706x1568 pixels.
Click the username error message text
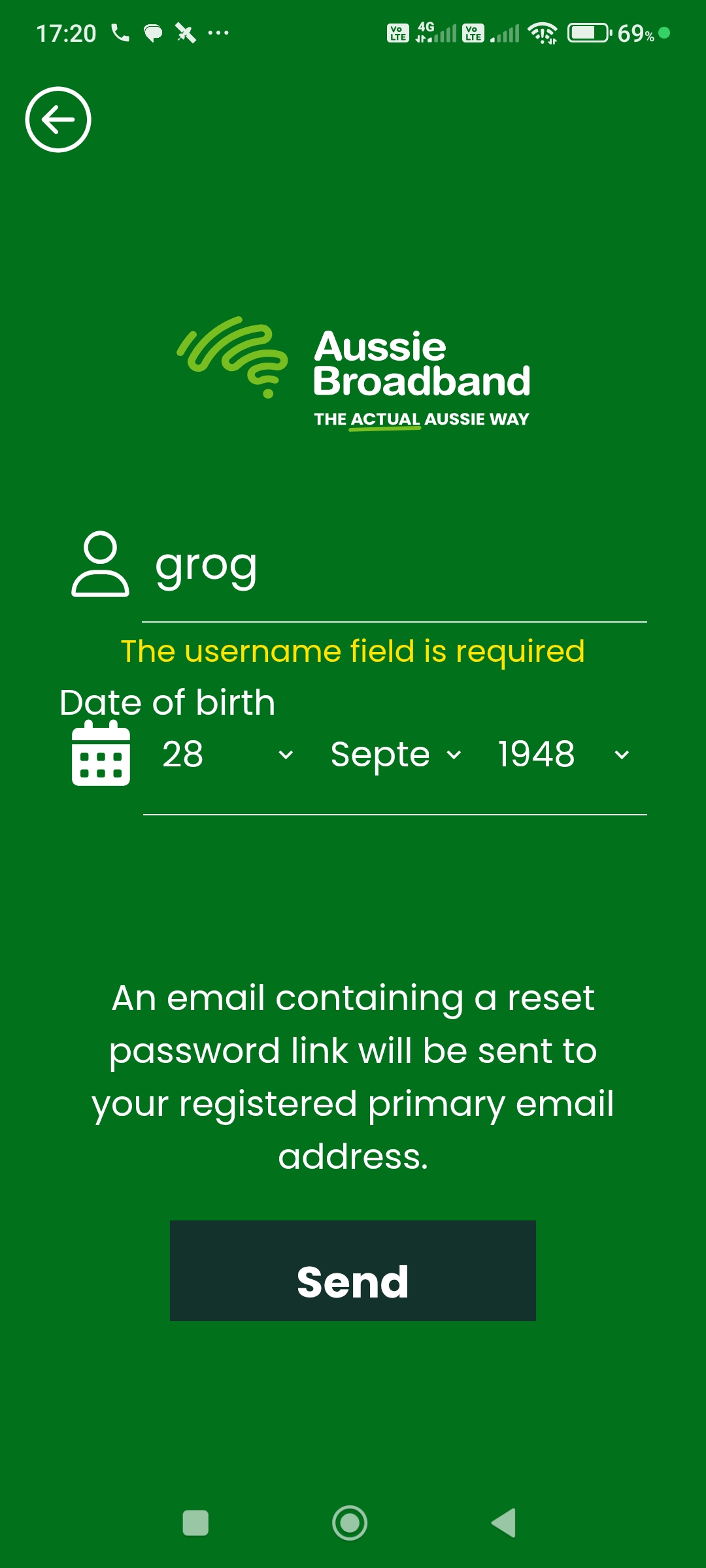click(x=353, y=651)
